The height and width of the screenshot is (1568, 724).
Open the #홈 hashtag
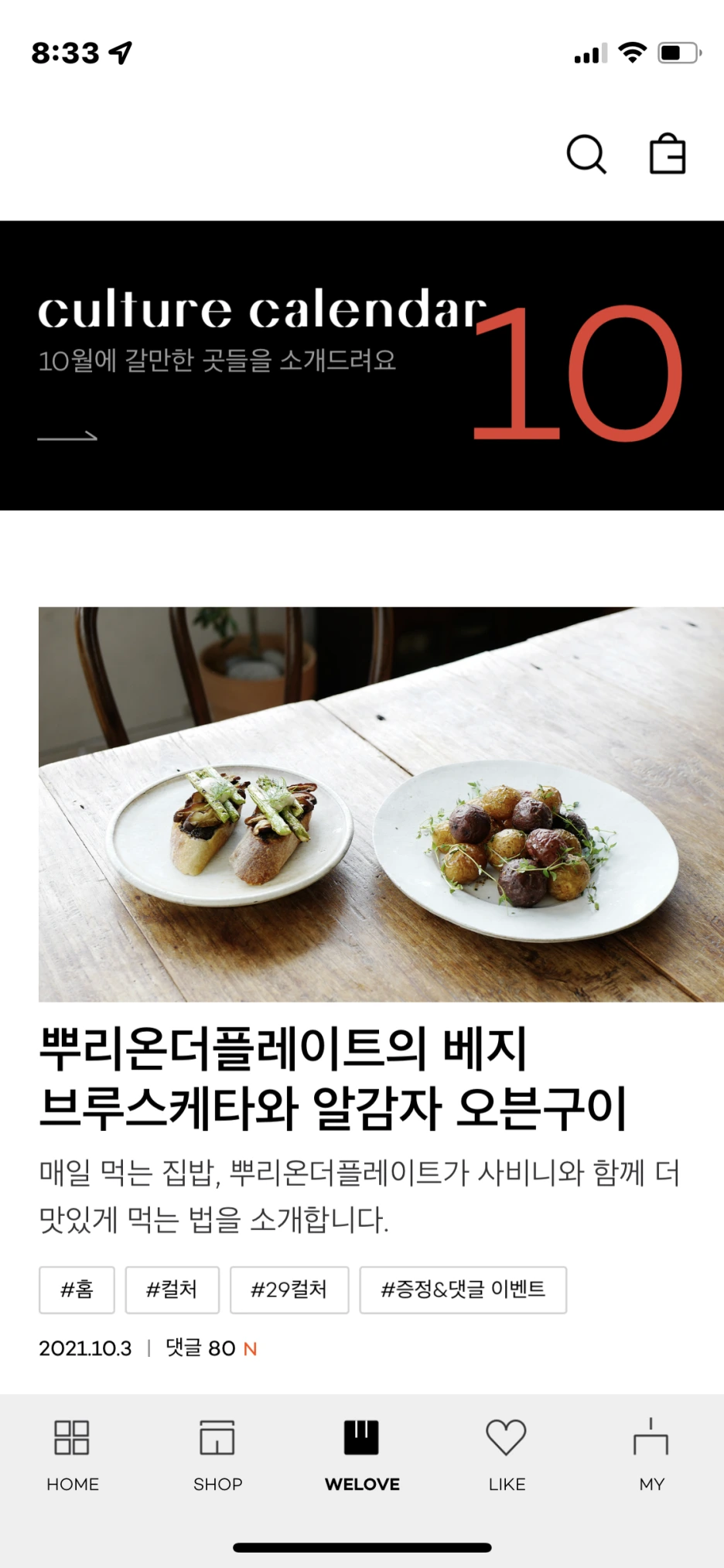(77, 1290)
